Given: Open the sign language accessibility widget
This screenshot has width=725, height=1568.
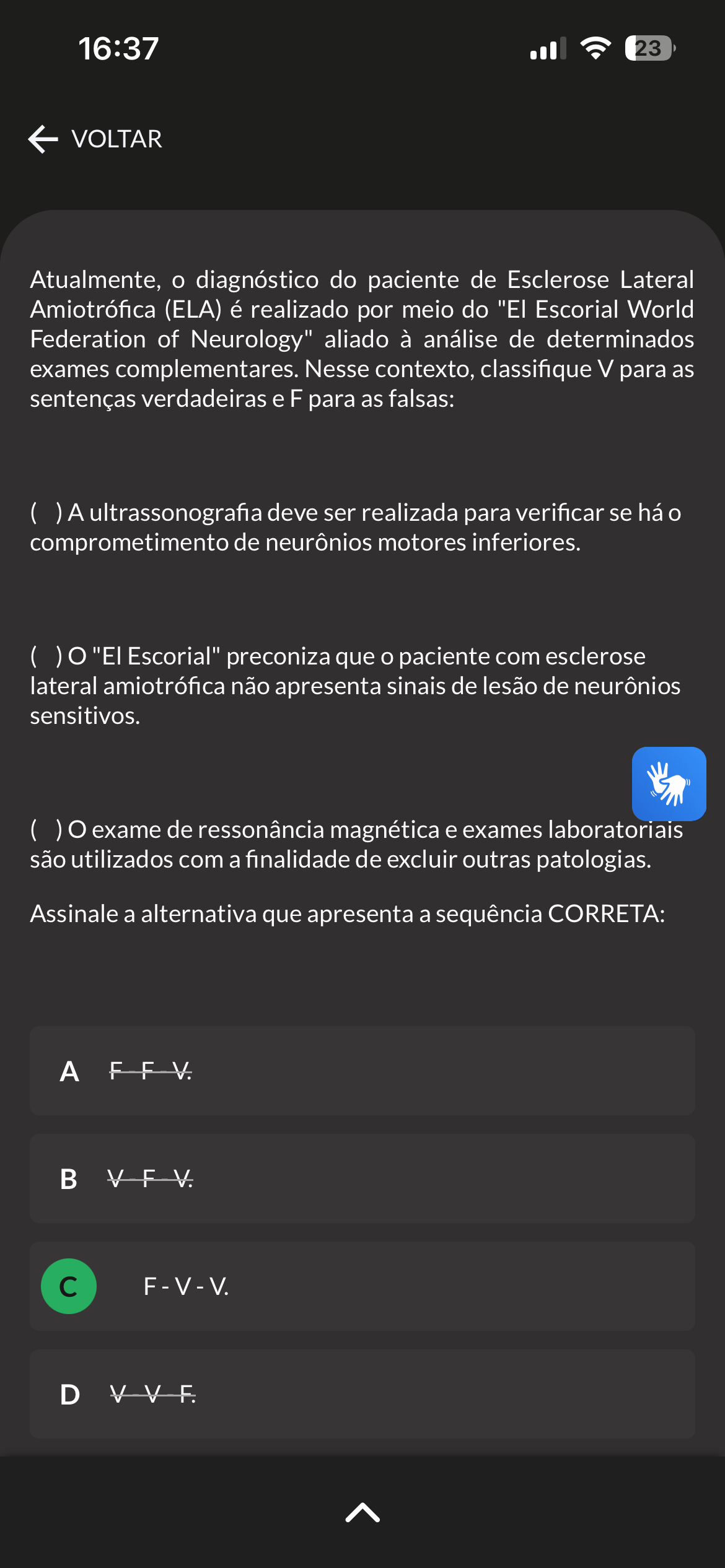Looking at the screenshot, I should [x=669, y=783].
